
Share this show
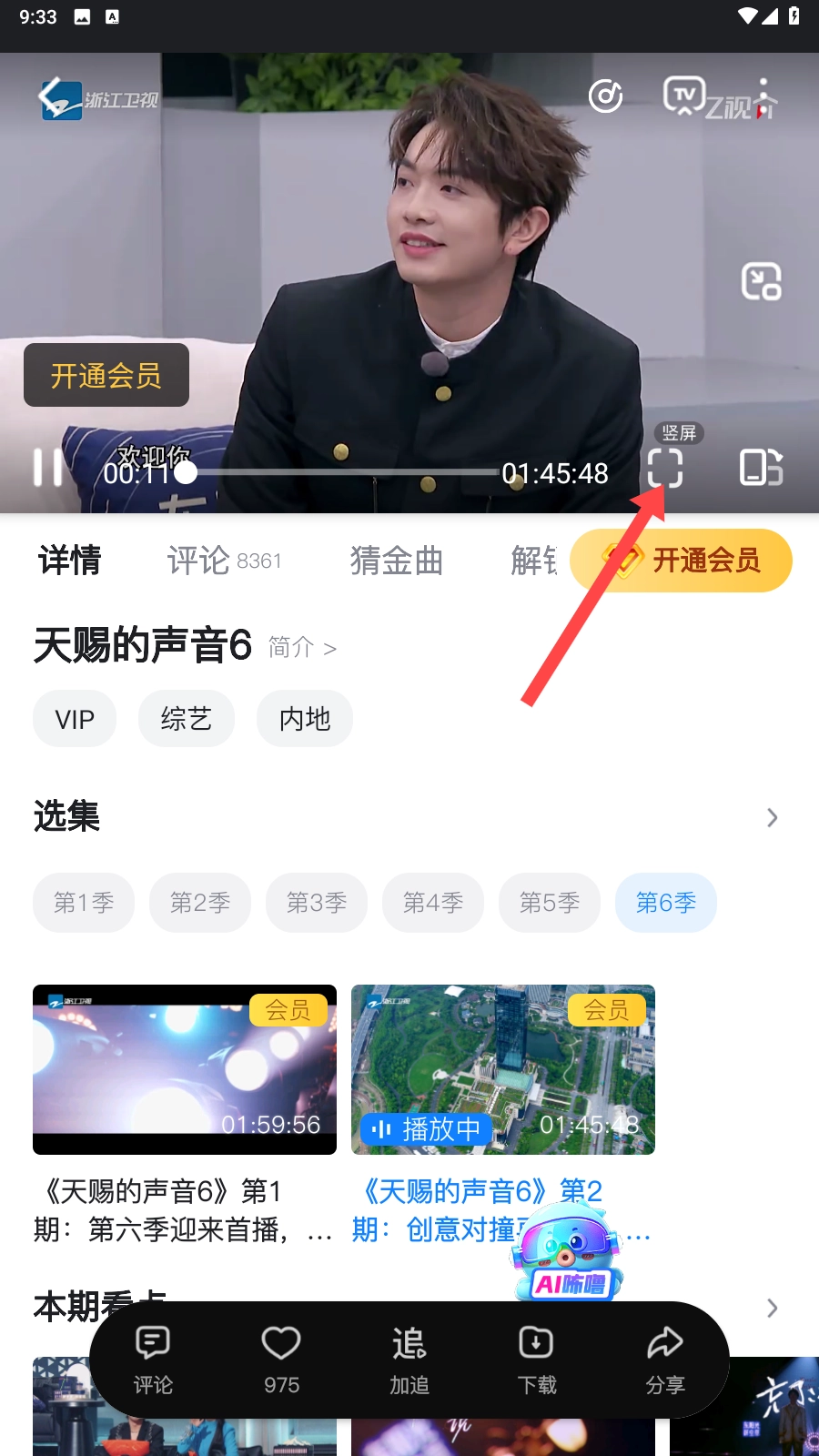(665, 1360)
